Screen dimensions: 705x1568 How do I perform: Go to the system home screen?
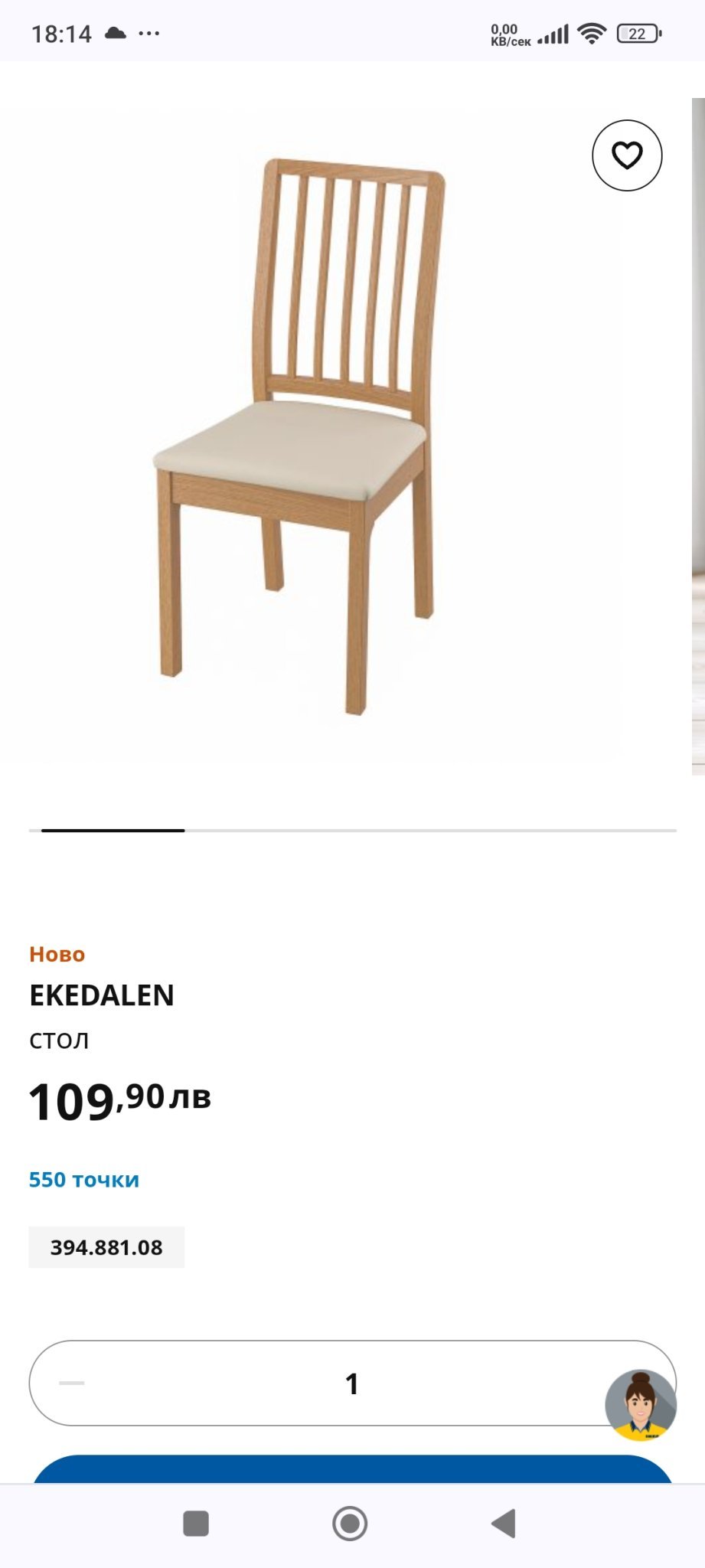pos(350,1524)
